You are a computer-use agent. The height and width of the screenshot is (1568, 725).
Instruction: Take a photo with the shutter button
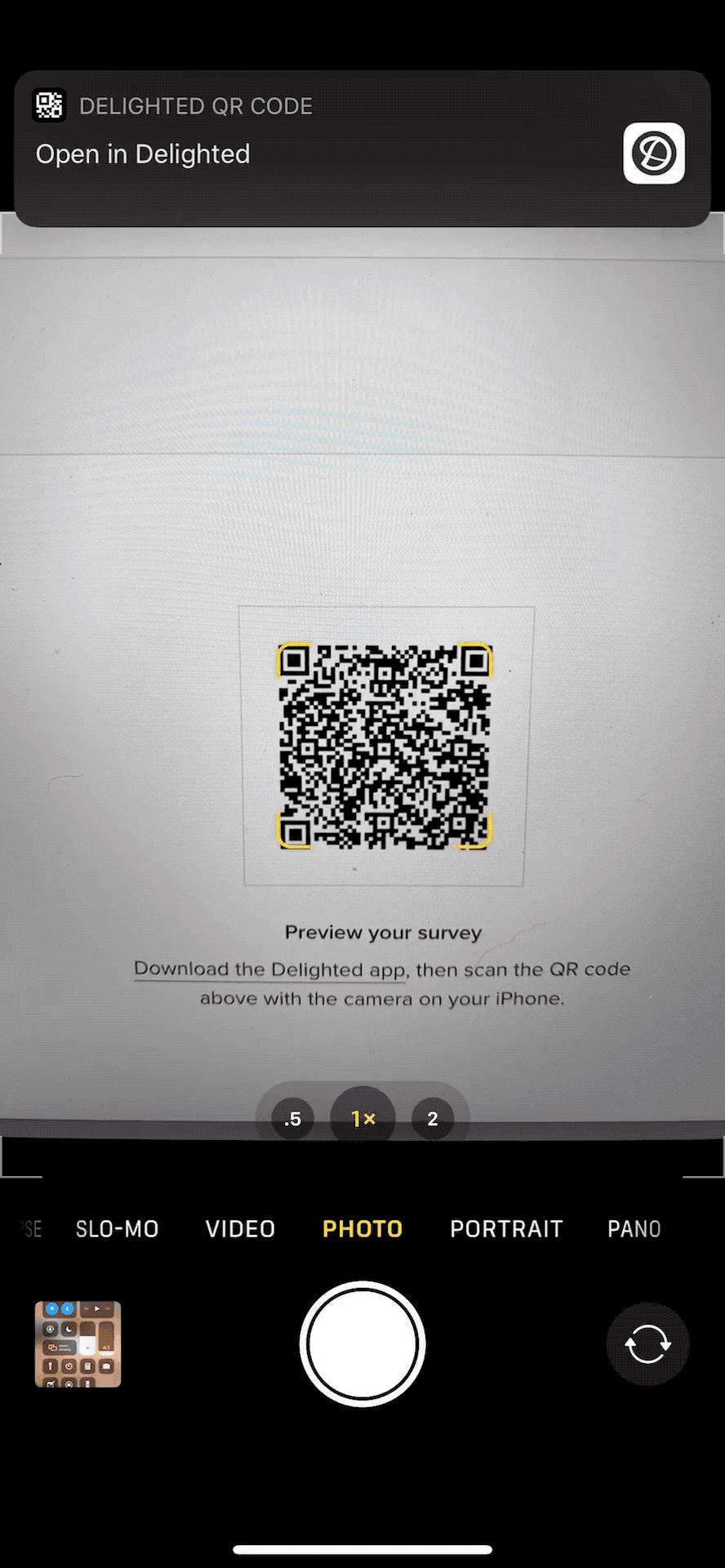pos(362,1343)
